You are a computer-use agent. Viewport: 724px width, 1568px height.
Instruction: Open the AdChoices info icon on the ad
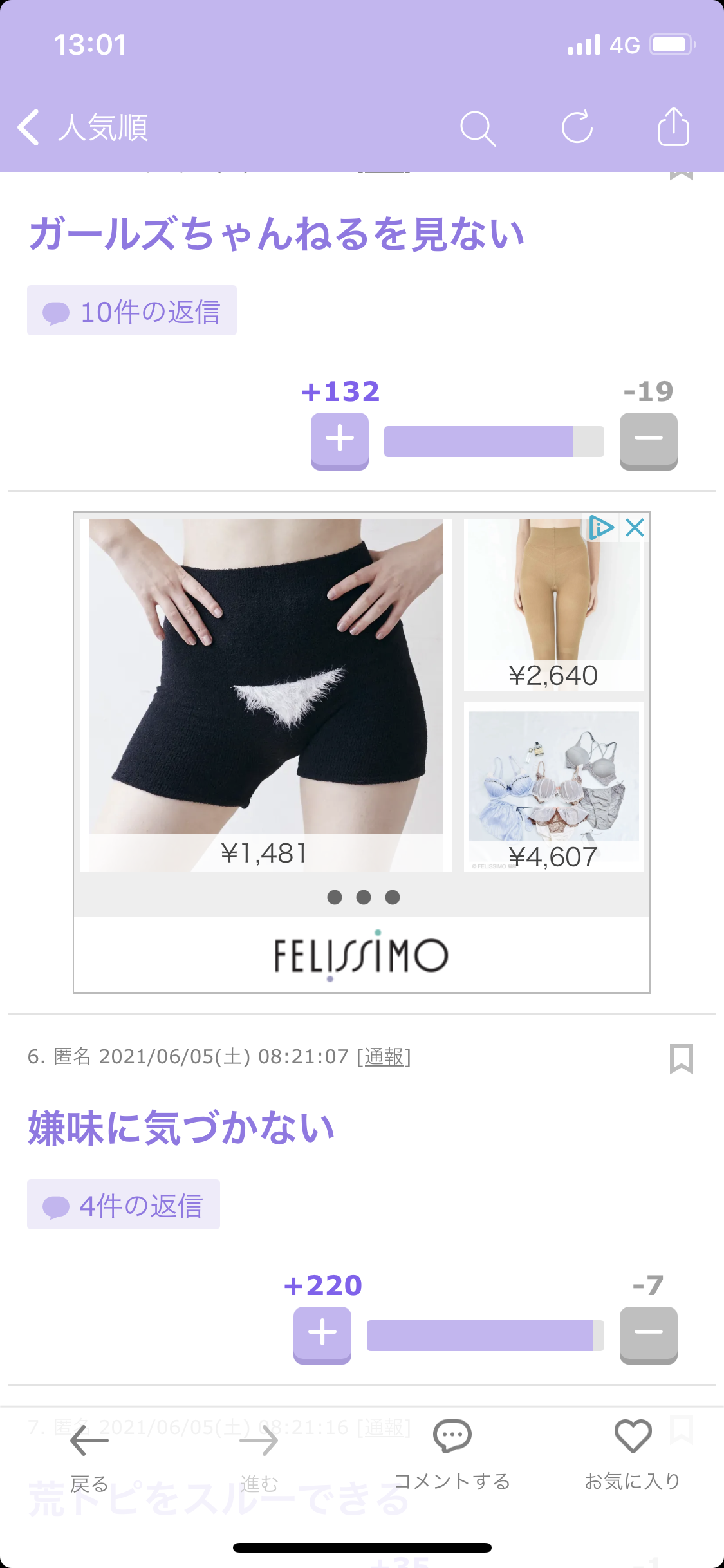pyautogui.click(x=600, y=528)
